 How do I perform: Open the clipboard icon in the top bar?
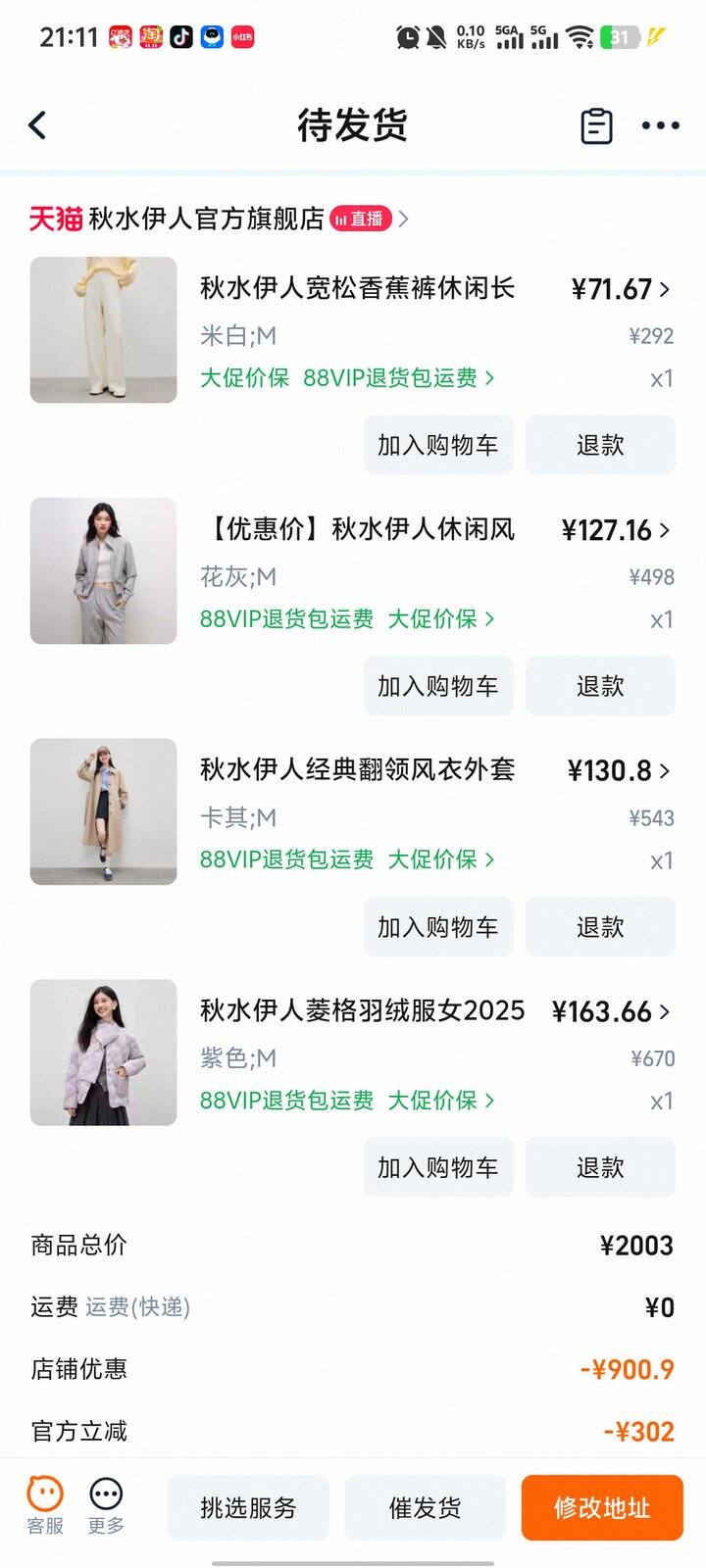596,125
